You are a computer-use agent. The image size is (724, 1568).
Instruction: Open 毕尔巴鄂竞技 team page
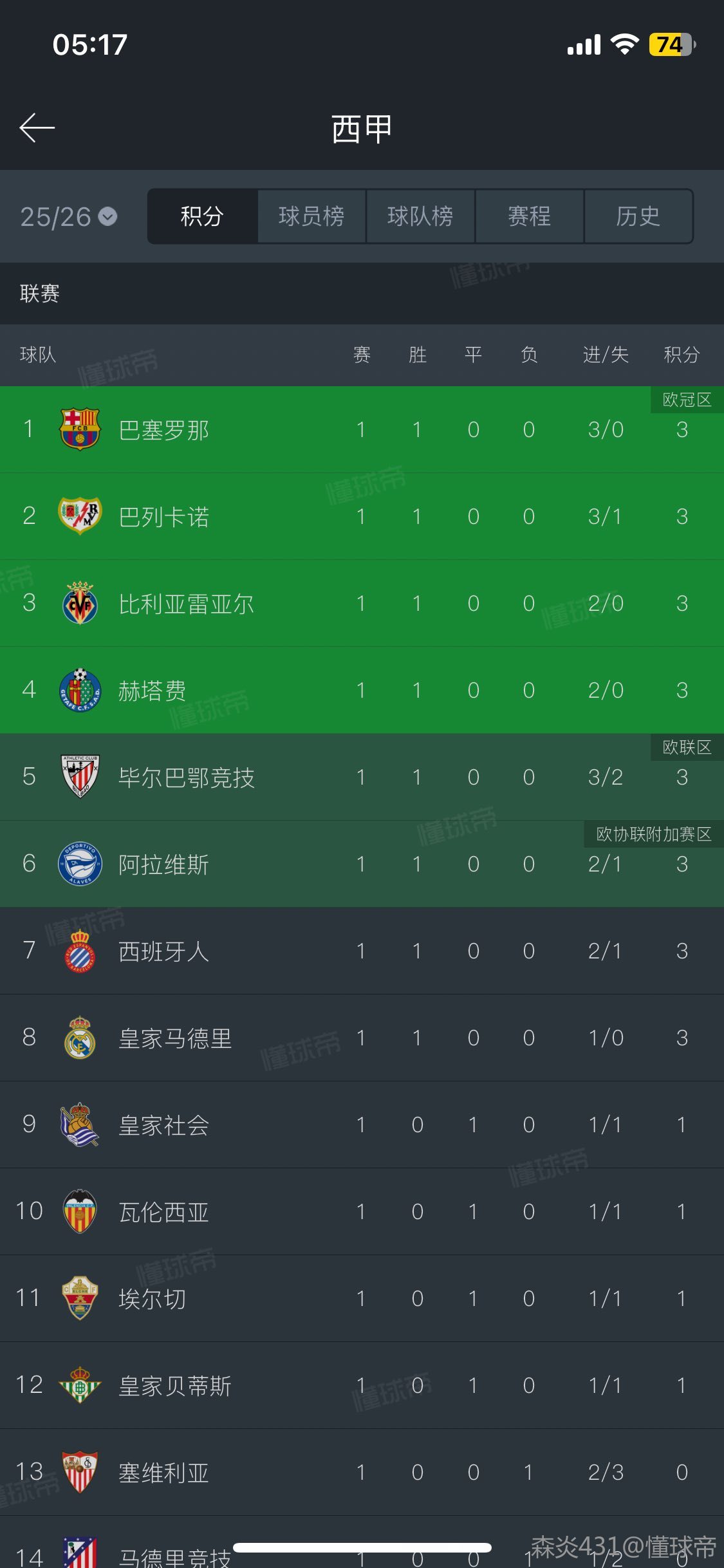click(x=362, y=777)
